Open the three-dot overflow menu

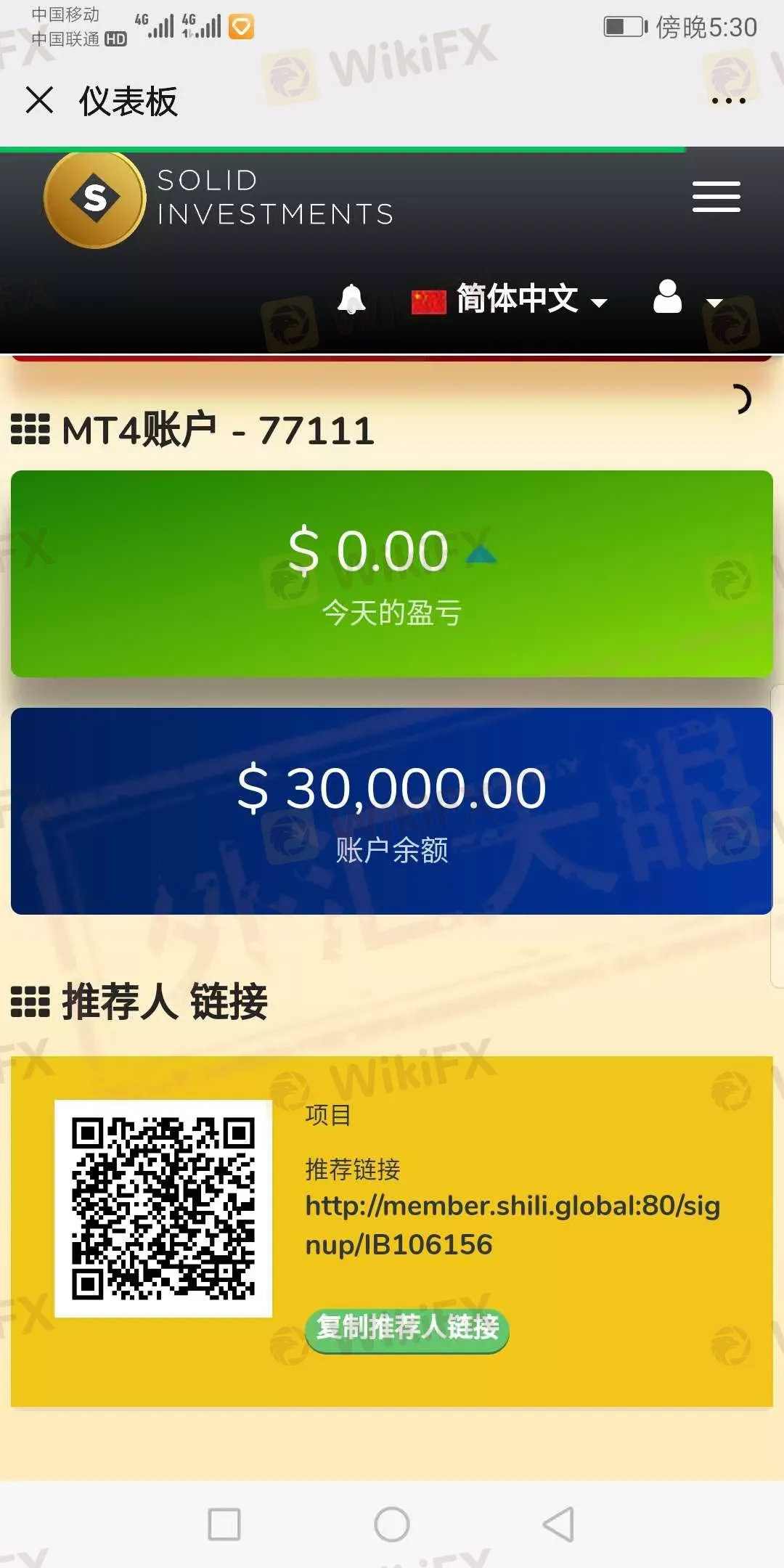pyautogui.click(x=728, y=101)
